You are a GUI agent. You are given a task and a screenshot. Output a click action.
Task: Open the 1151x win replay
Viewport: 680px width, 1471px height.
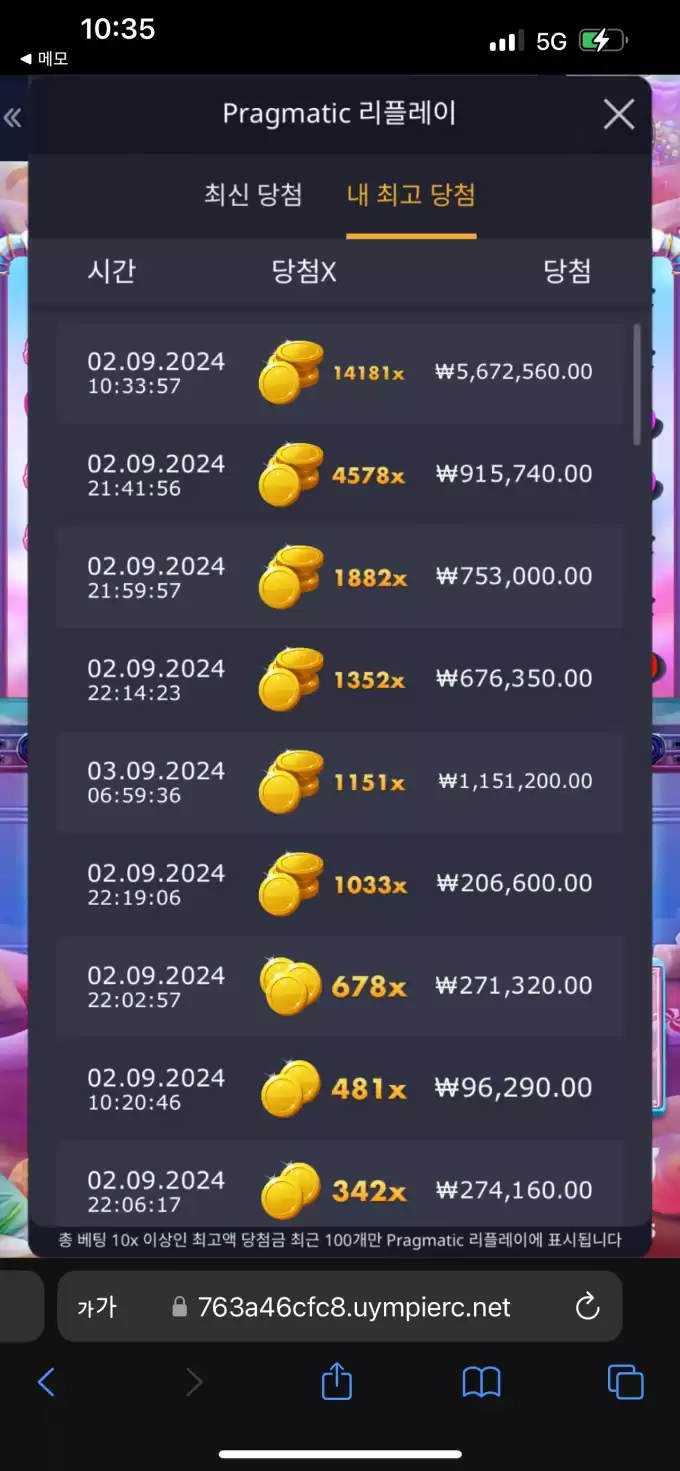(x=340, y=781)
